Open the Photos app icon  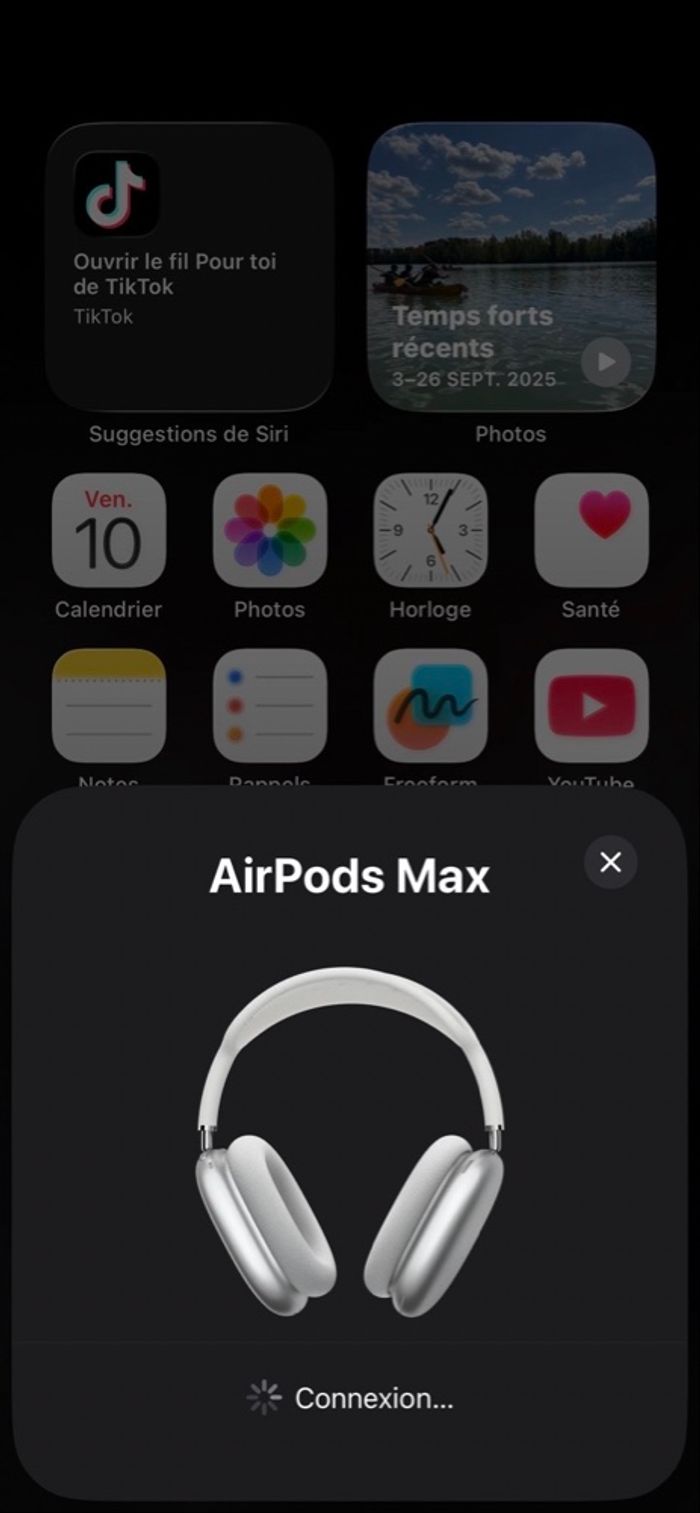tap(269, 531)
